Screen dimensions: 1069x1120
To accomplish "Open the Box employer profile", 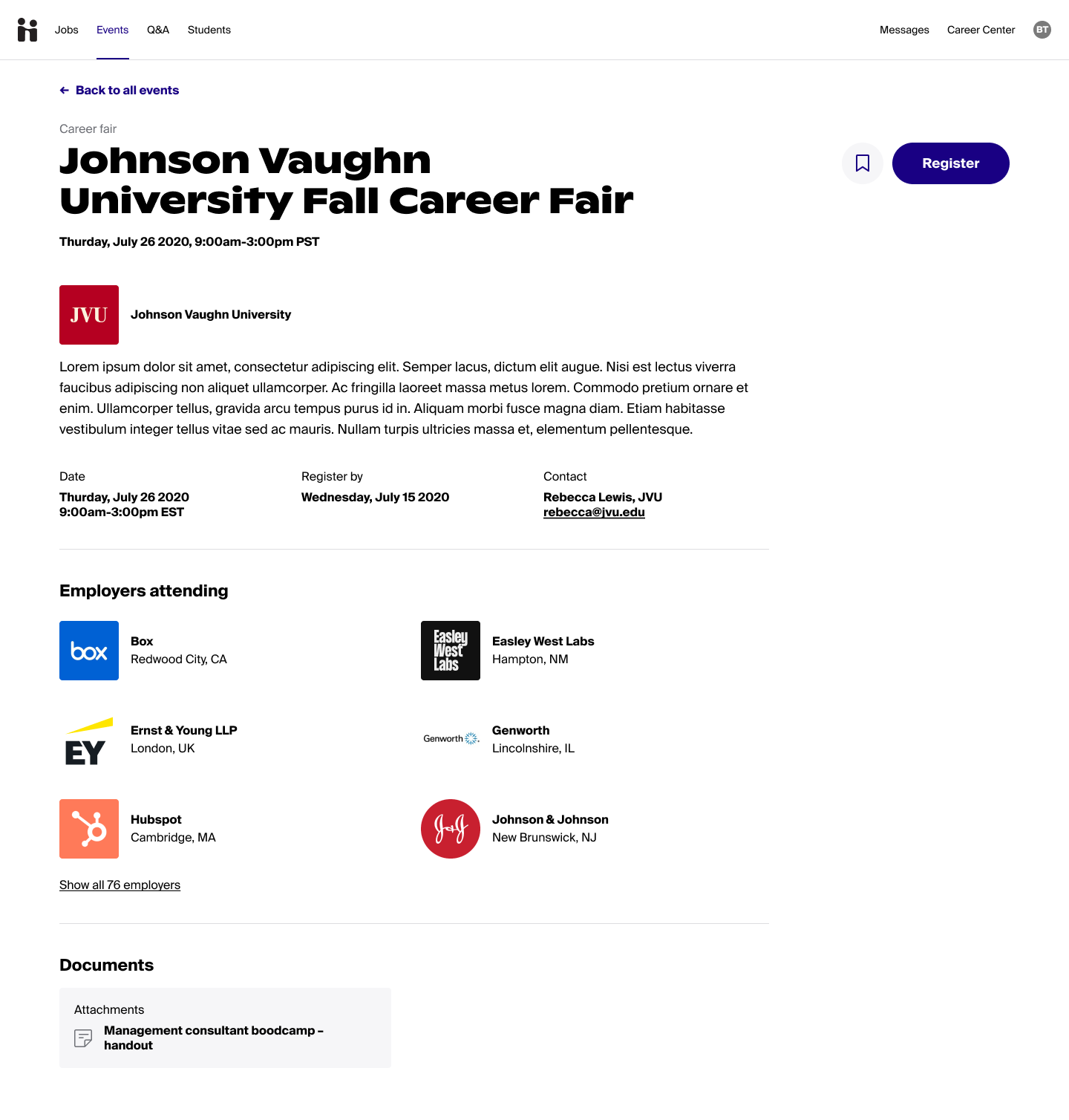I will 142,641.
